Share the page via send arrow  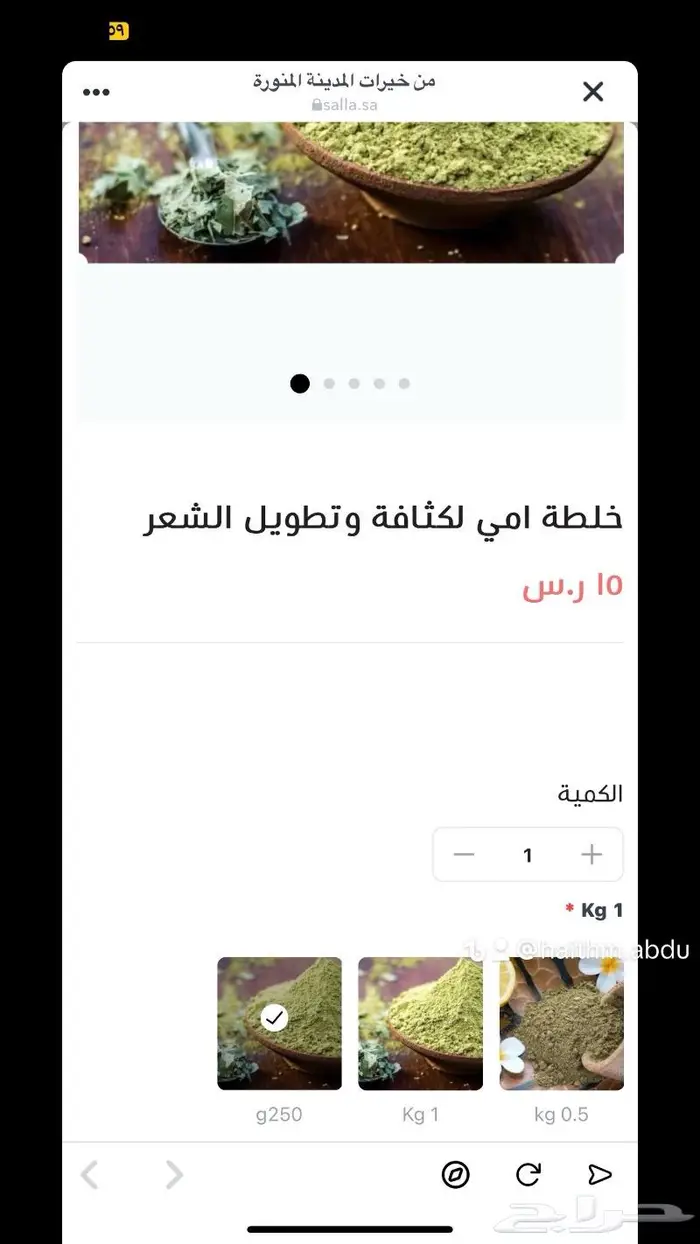pos(599,1175)
